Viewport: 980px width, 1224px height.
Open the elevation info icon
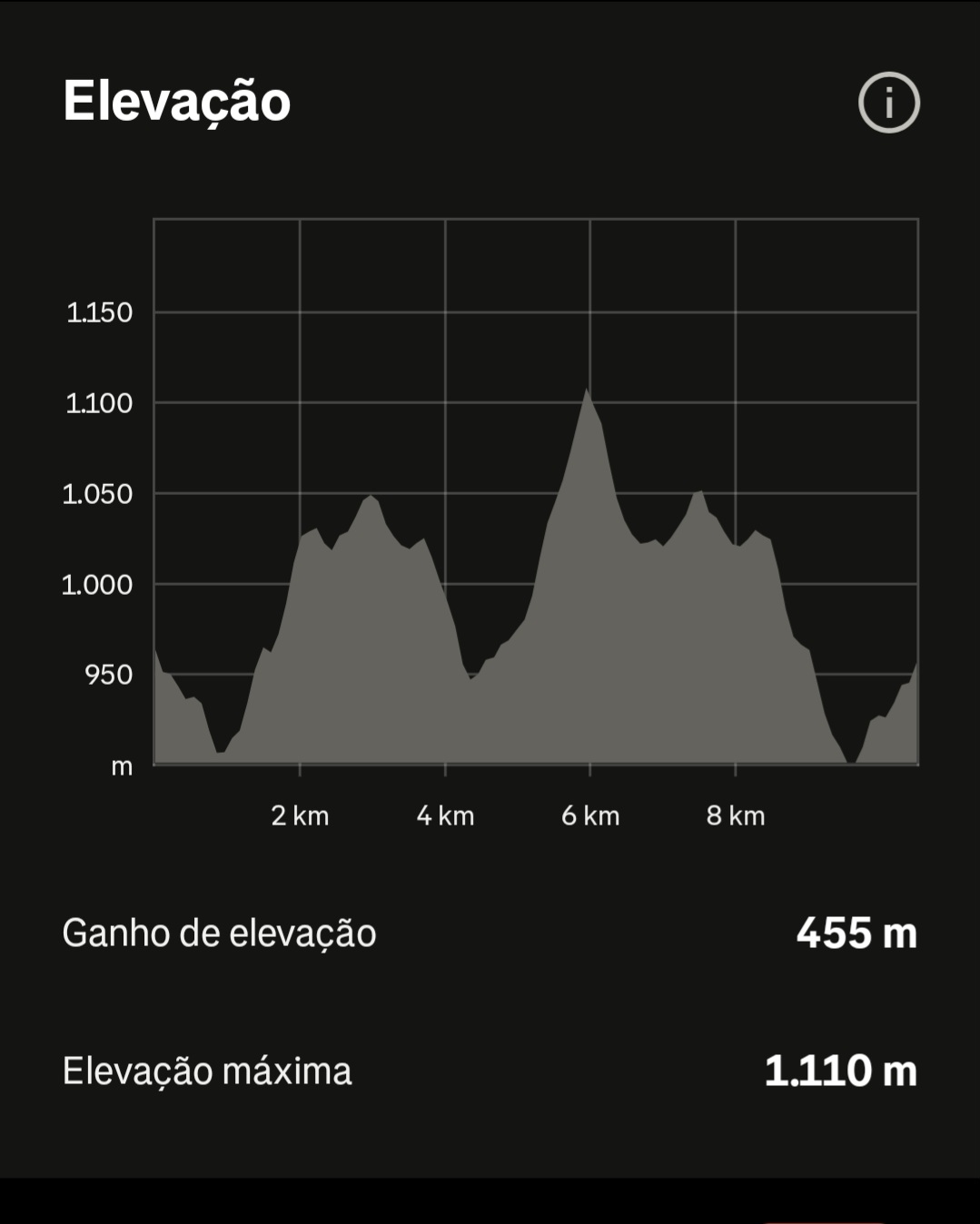click(888, 103)
